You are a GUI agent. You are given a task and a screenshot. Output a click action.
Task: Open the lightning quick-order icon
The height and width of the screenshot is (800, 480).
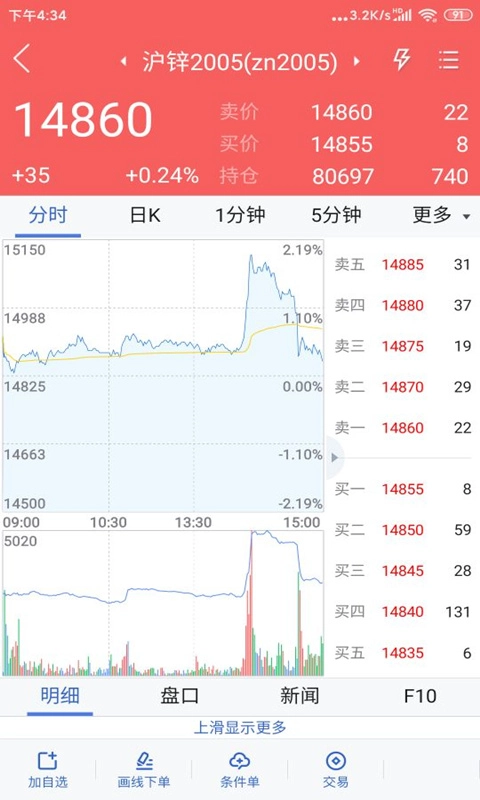tap(401, 60)
